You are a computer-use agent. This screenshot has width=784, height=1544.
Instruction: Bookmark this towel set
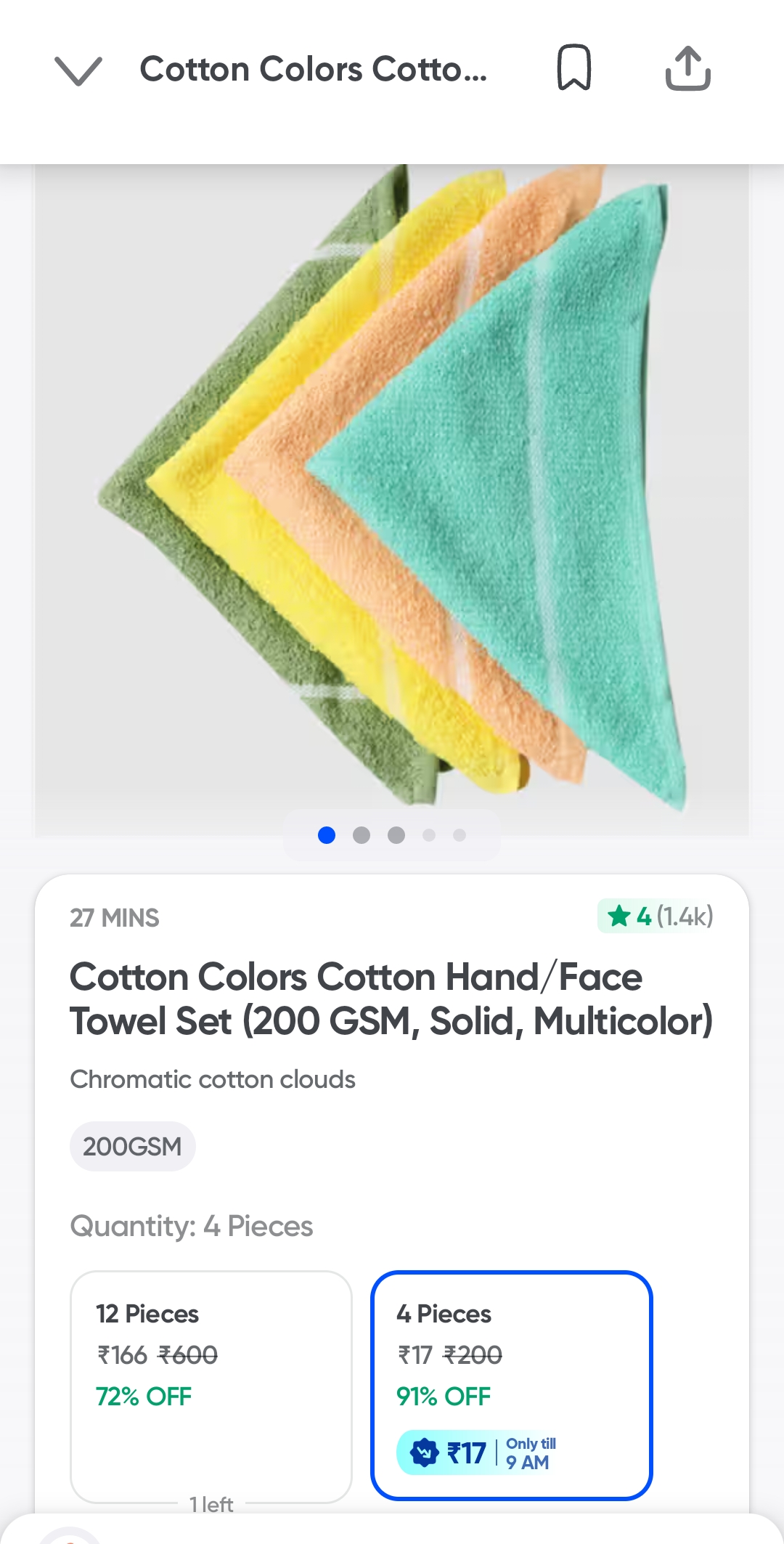point(573,68)
